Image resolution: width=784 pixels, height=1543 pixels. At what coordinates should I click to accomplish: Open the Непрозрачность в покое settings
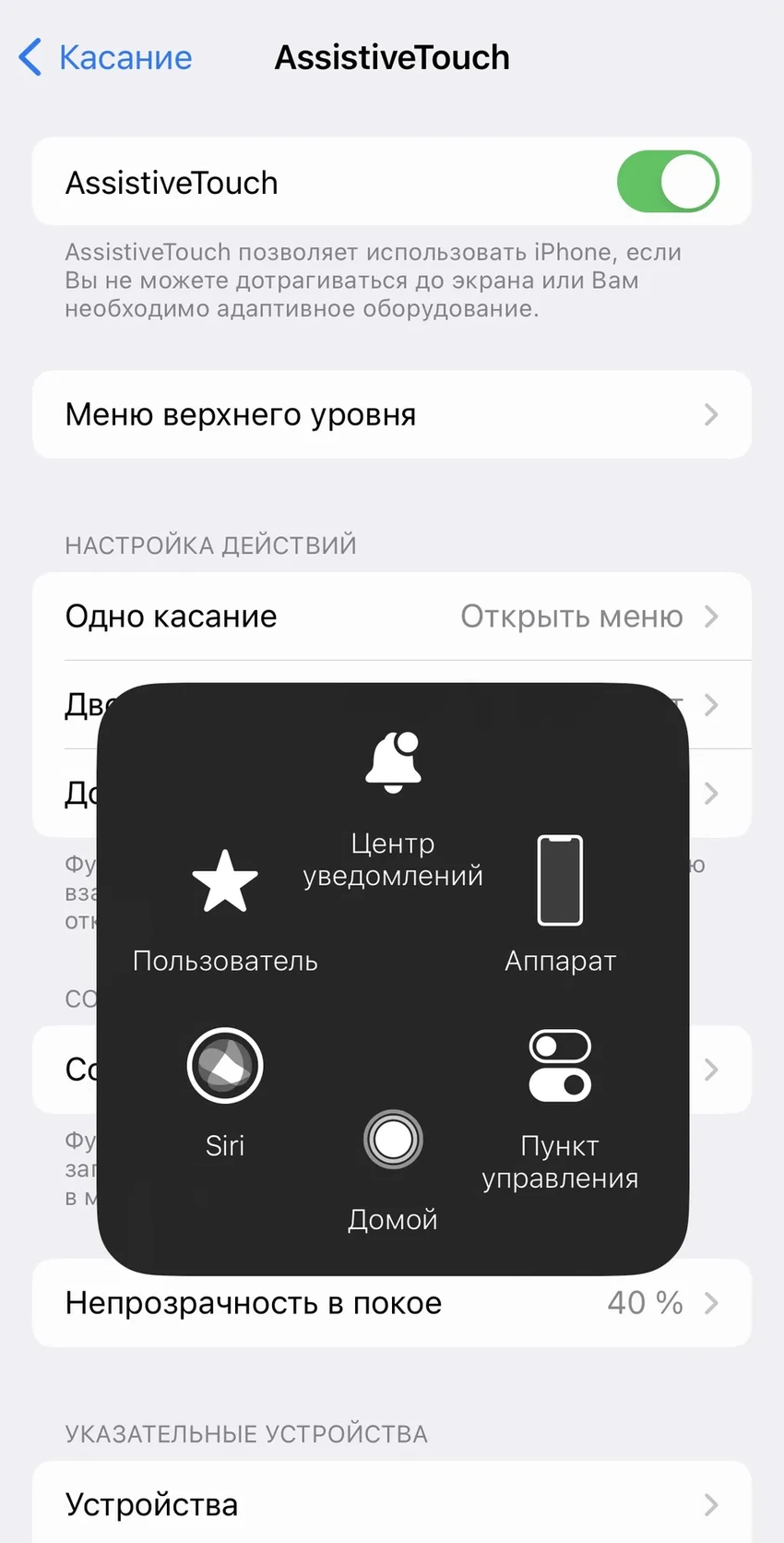[x=392, y=1303]
